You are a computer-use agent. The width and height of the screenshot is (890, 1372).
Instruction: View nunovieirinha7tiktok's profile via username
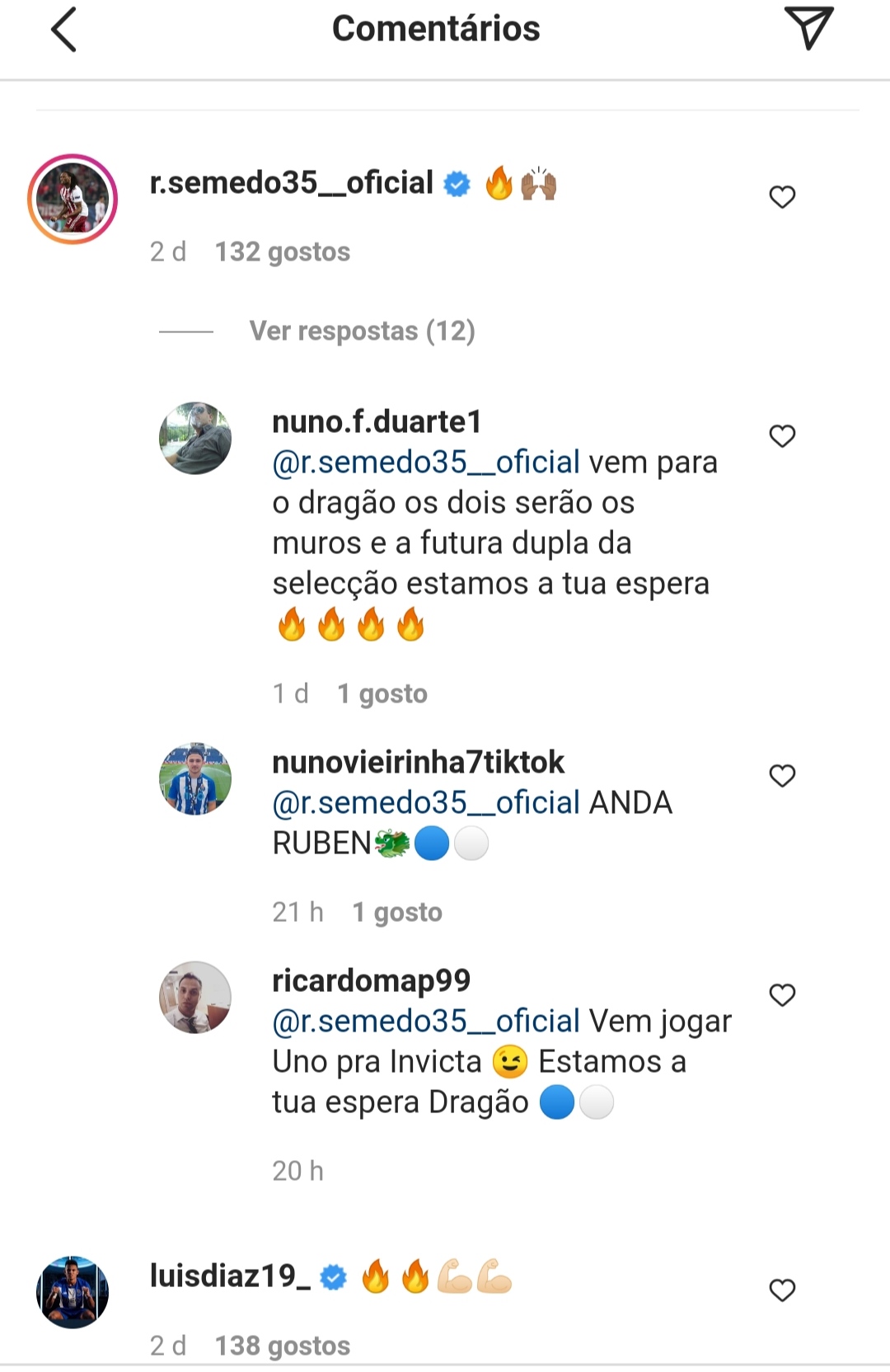[x=418, y=762]
